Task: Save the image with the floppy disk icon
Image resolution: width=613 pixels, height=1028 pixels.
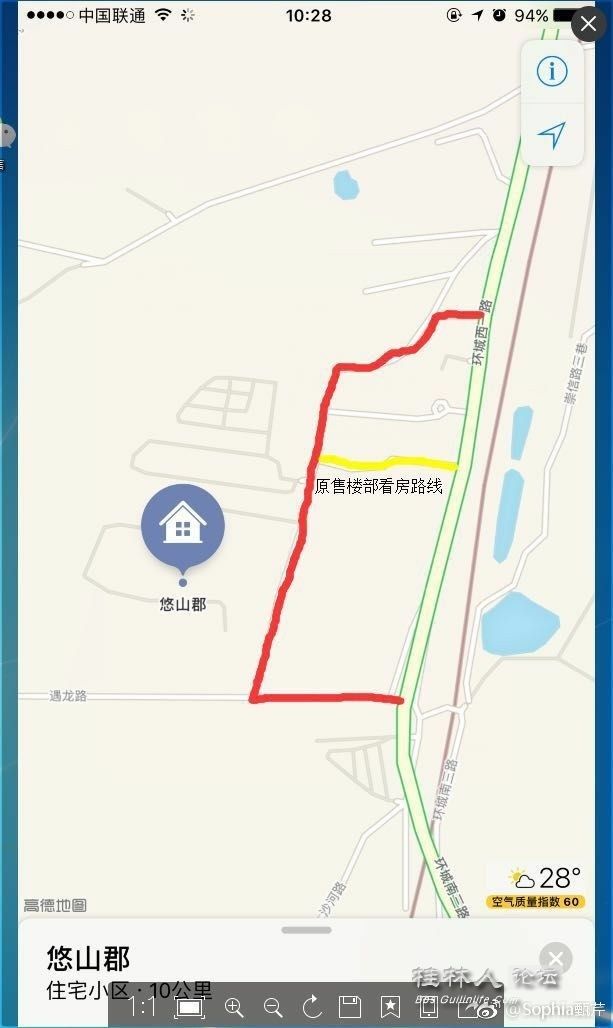Action: point(350,1006)
